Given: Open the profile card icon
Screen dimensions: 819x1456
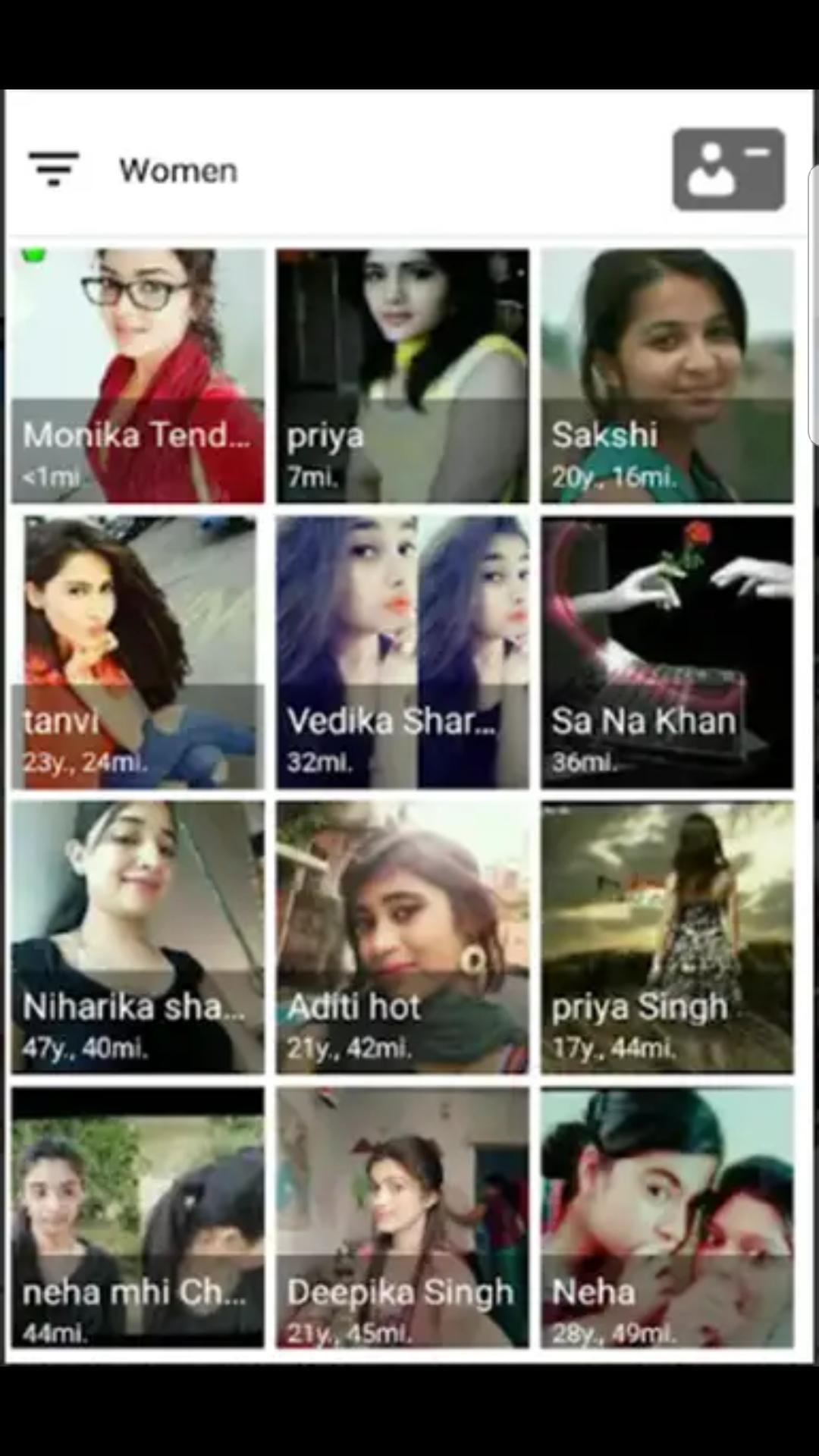Looking at the screenshot, I should [x=729, y=169].
